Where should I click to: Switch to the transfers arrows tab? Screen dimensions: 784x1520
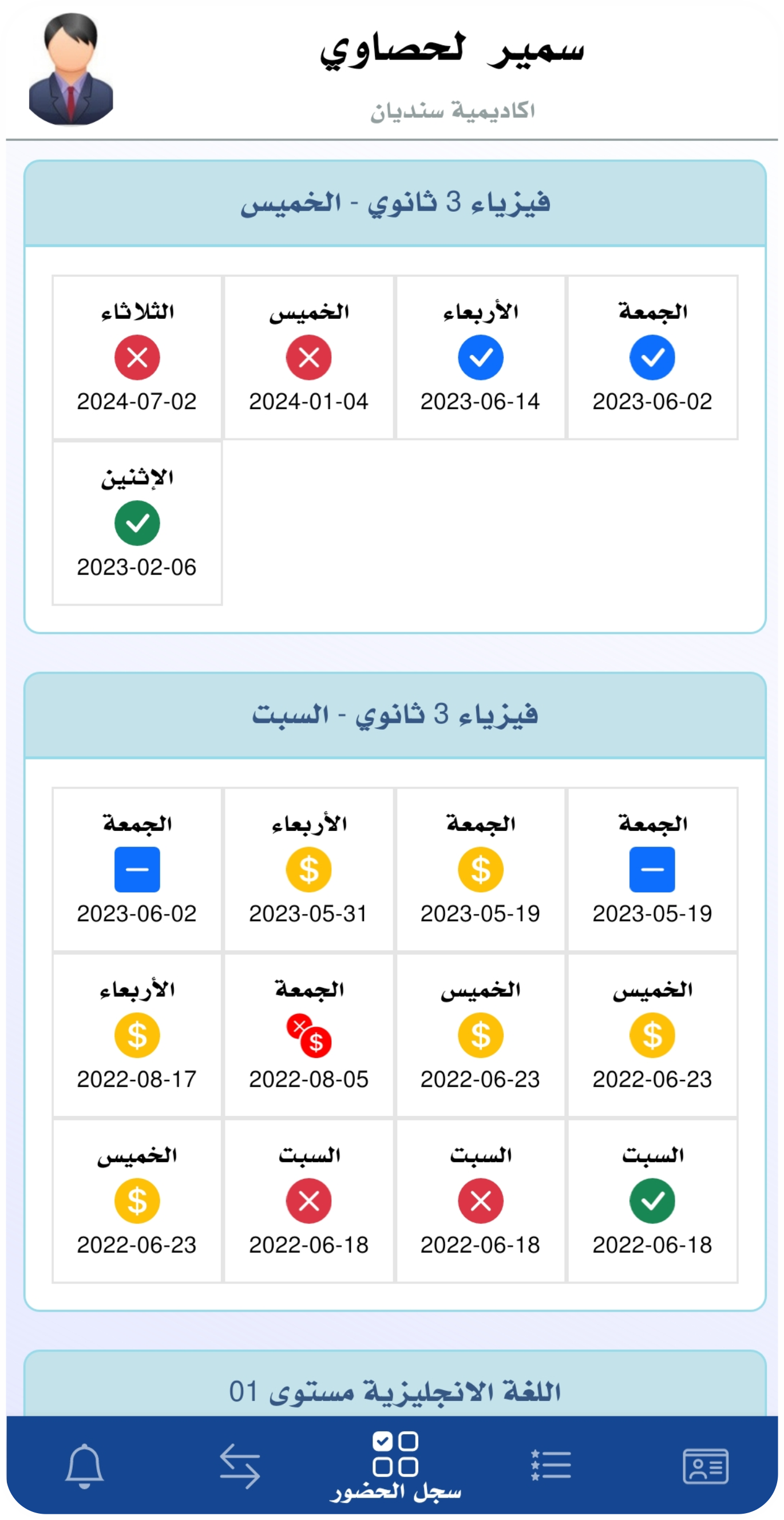click(x=240, y=1466)
